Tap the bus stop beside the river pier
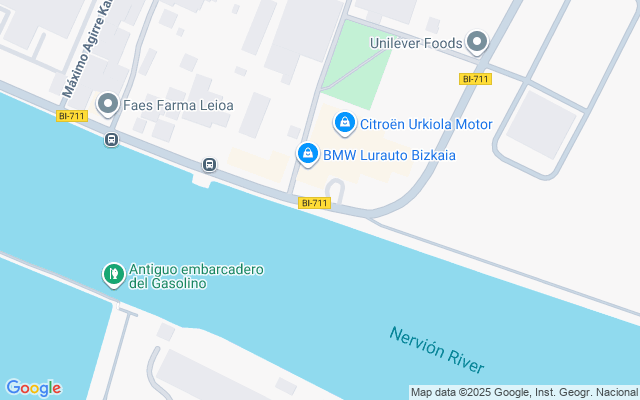The image size is (640, 400). tap(209, 164)
